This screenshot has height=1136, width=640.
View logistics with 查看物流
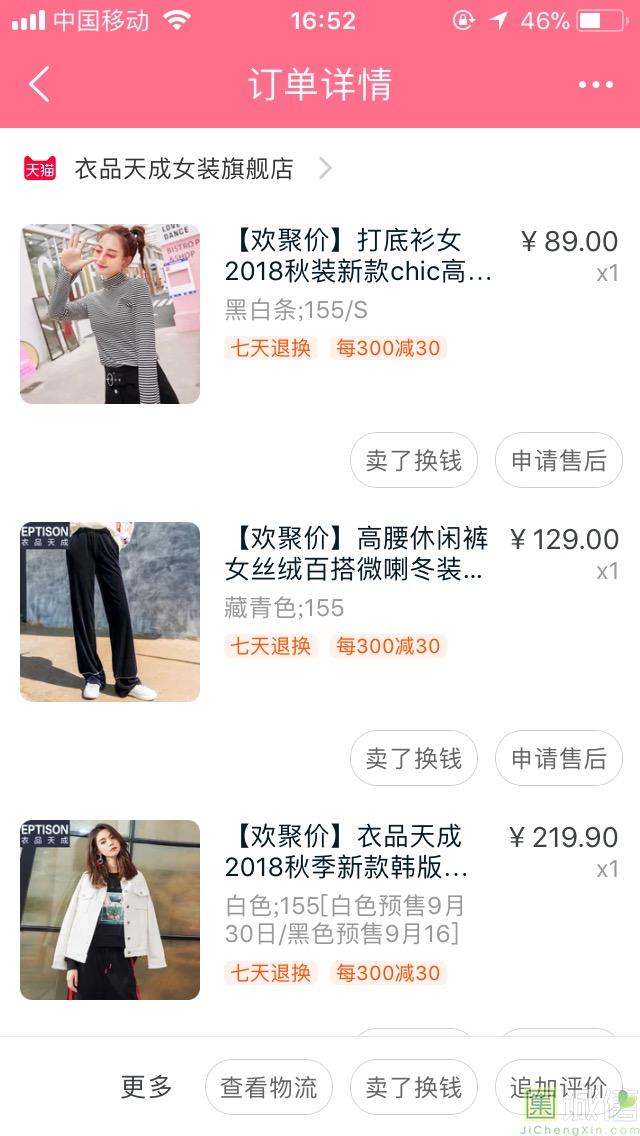point(269,1087)
